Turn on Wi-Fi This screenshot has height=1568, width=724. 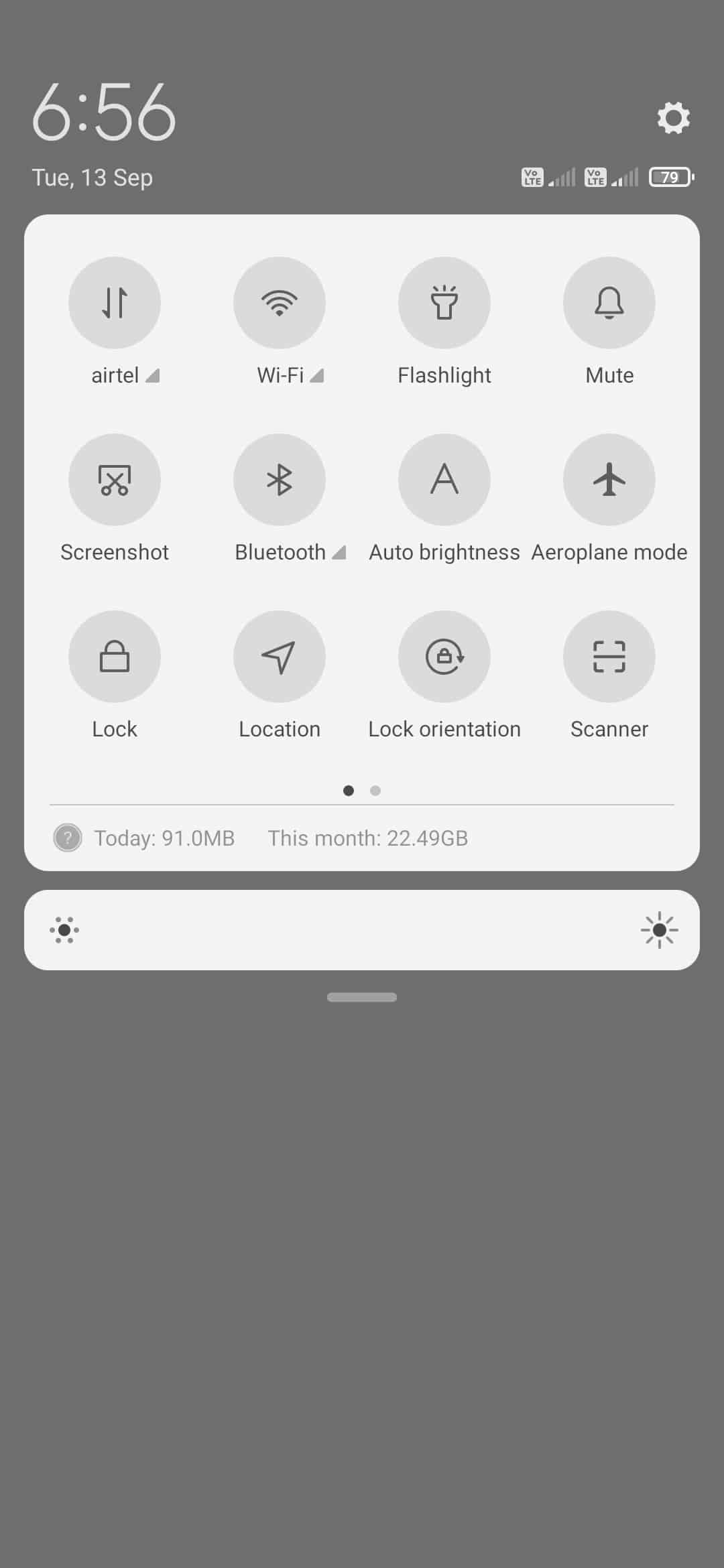click(280, 303)
